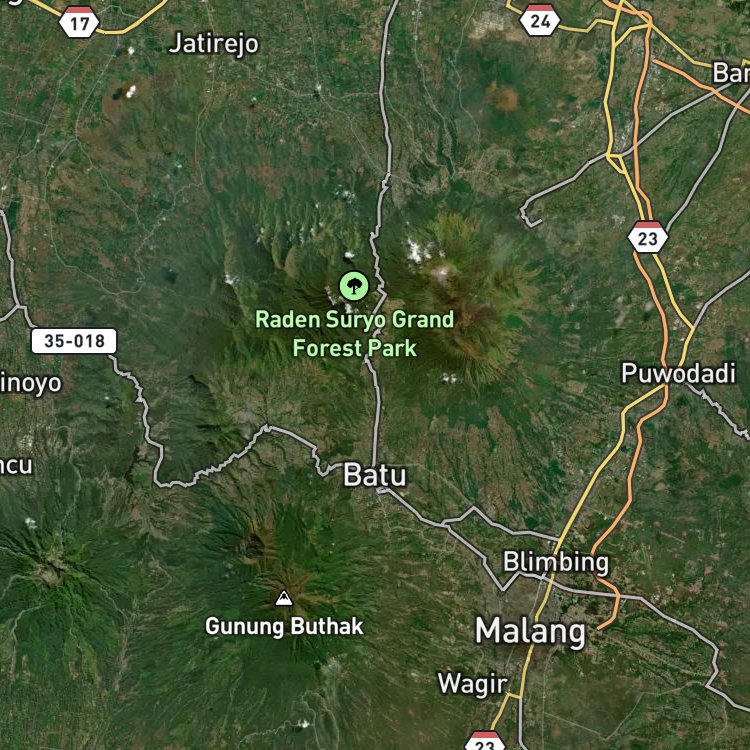This screenshot has width=750, height=750.
Task: Open the Gunung Buthak peak marker
Action: [x=284, y=599]
